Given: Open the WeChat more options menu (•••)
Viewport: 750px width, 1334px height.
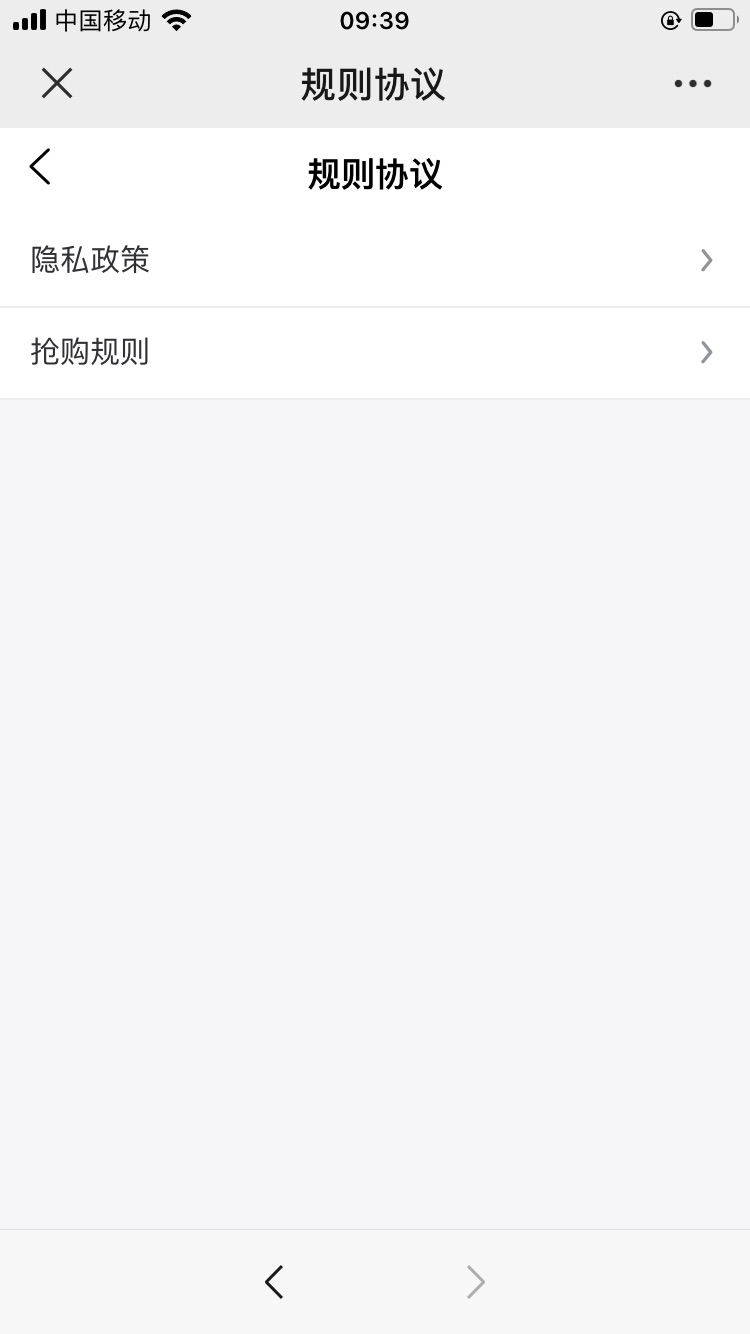Looking at the screenshot, I should 692,83.
